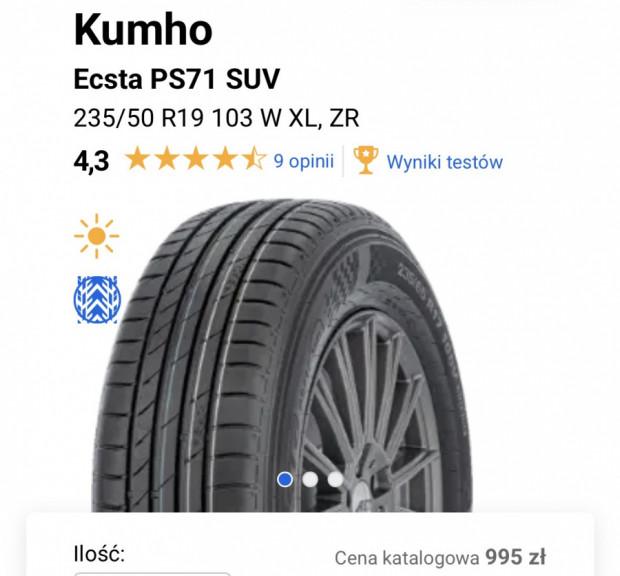620x576 pixels.
Task: Select the third image indicator dot
Action: point(335,479)
